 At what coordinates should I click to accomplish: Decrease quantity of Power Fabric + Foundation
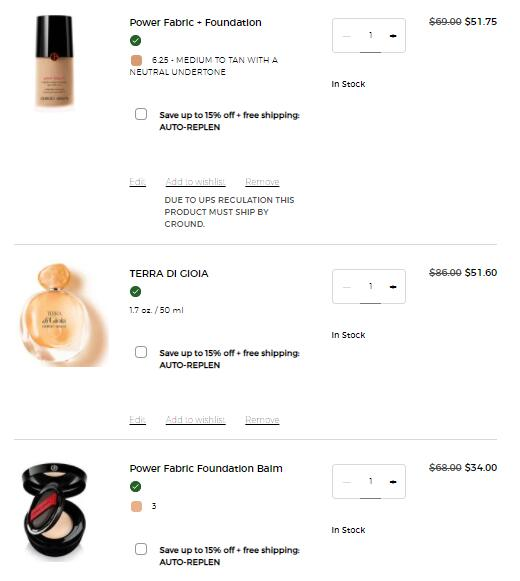(x=347, y=36)
